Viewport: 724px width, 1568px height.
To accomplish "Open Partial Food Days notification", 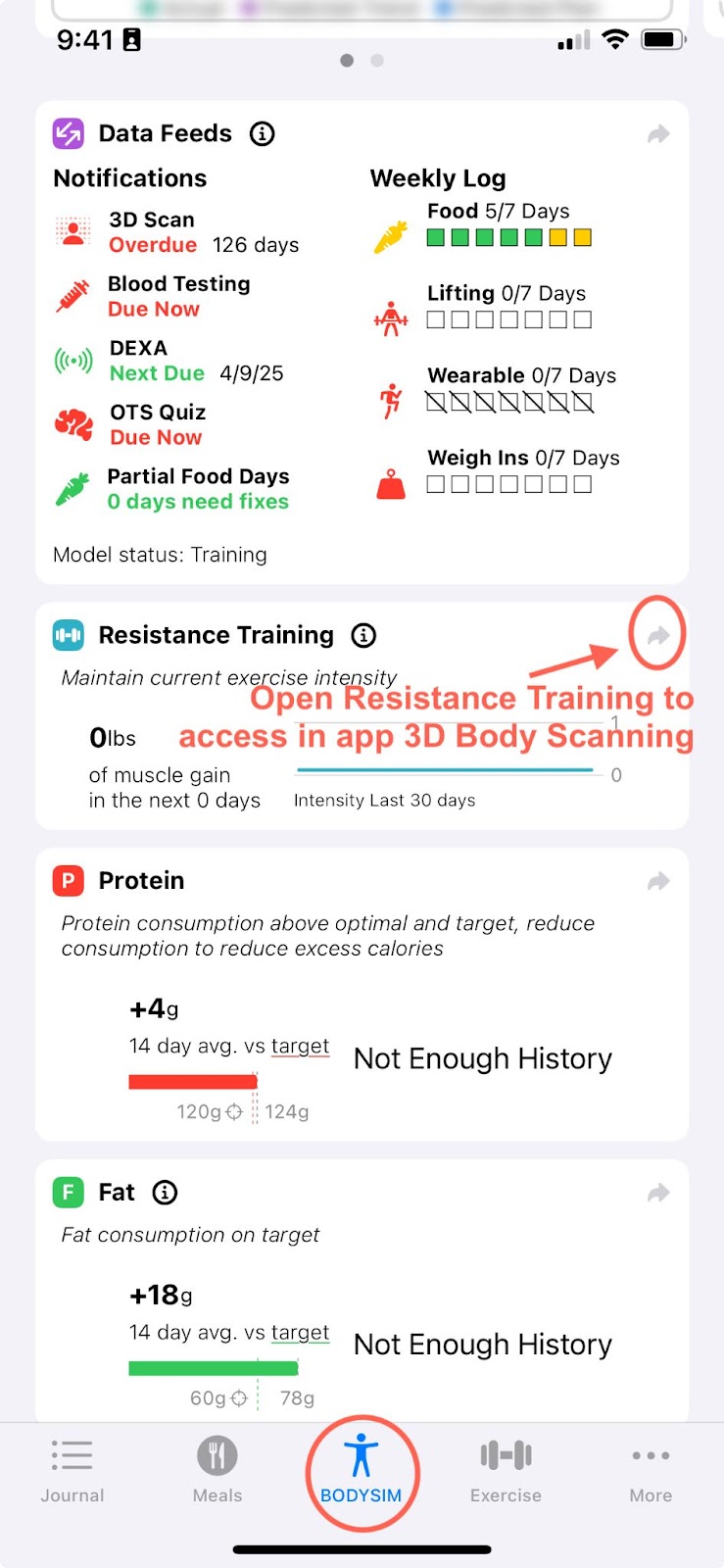I will (172, 489).
